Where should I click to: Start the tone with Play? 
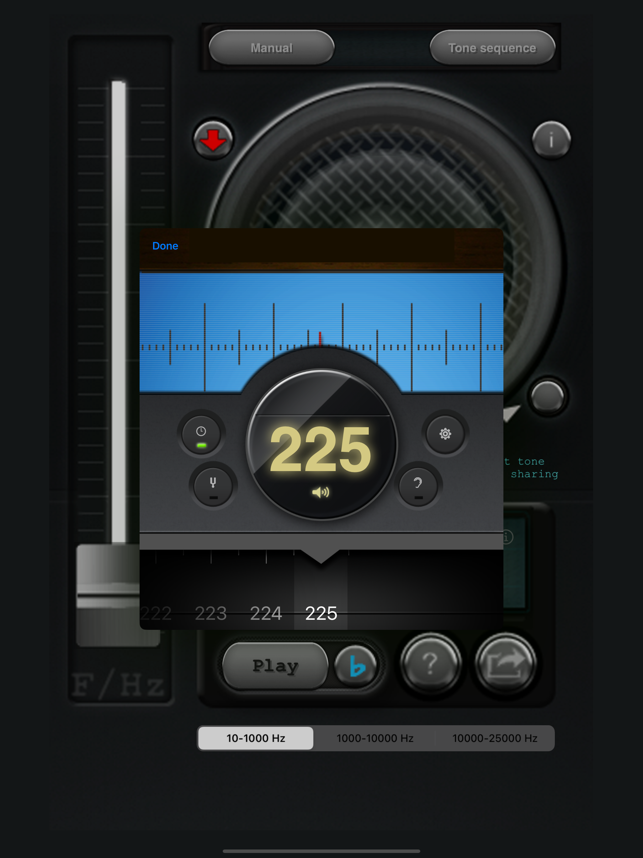275,666
